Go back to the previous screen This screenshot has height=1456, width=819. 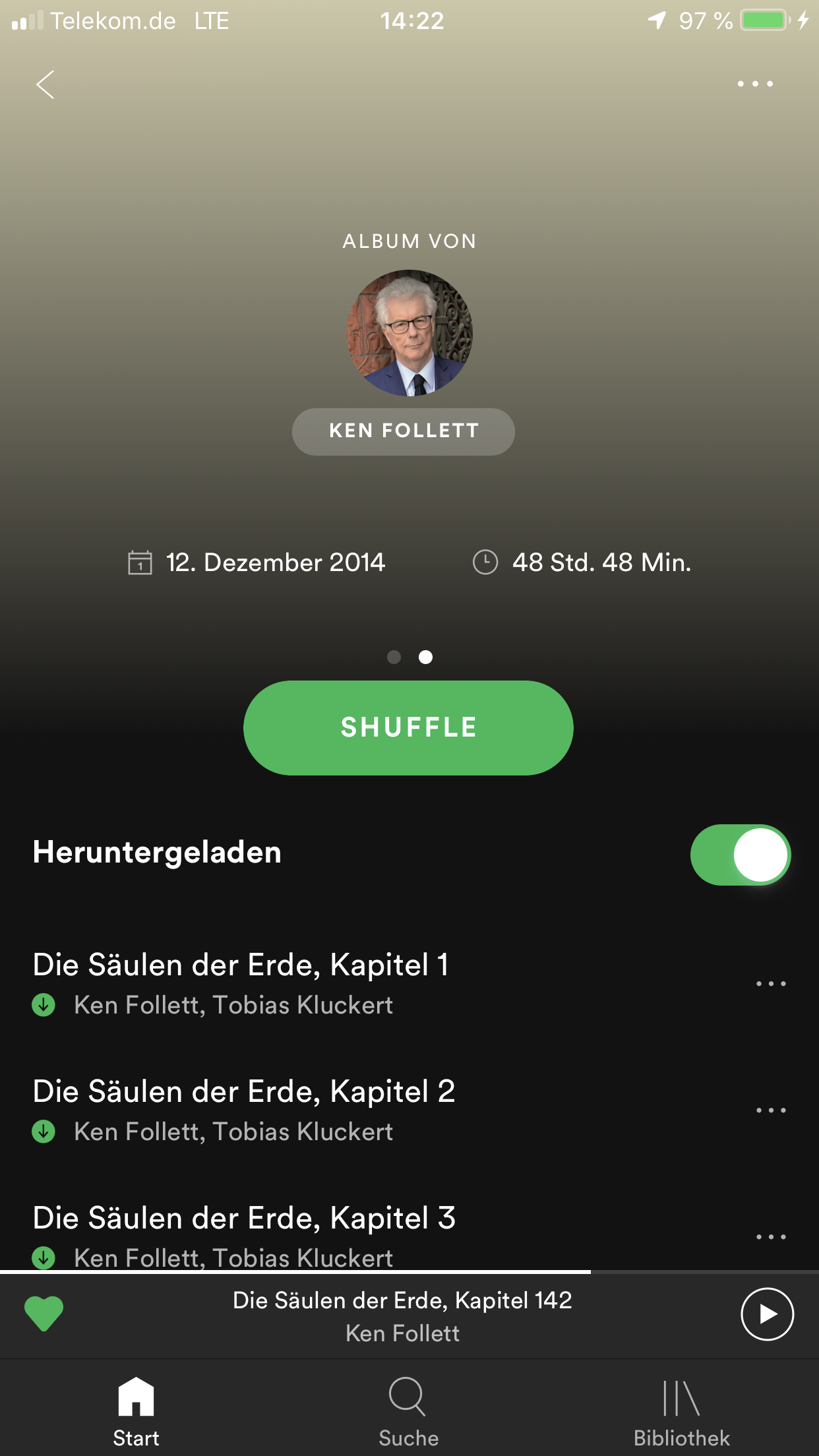45,85
